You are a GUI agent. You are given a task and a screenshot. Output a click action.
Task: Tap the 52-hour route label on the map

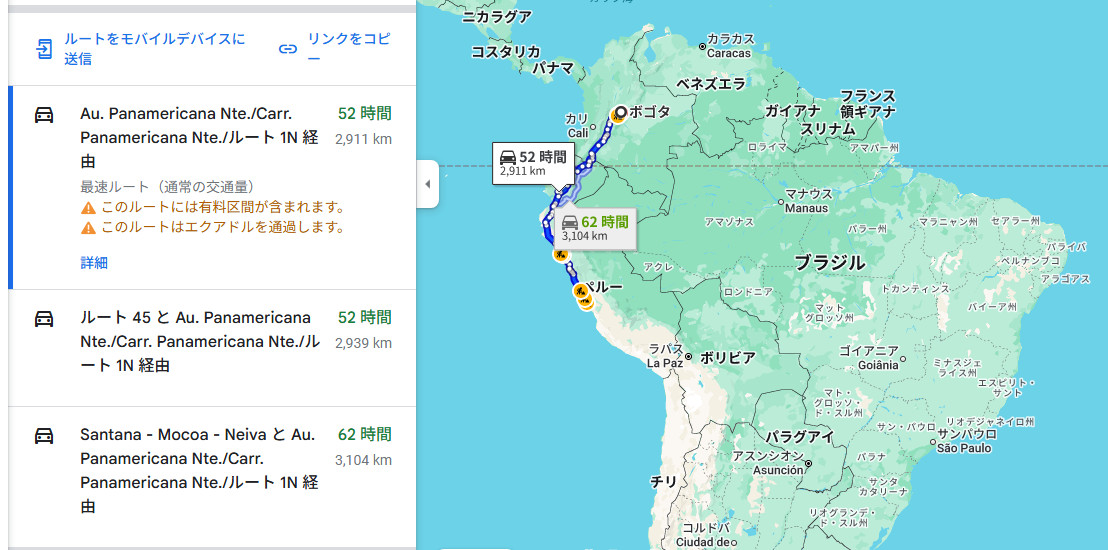click(x=533, y=163)
